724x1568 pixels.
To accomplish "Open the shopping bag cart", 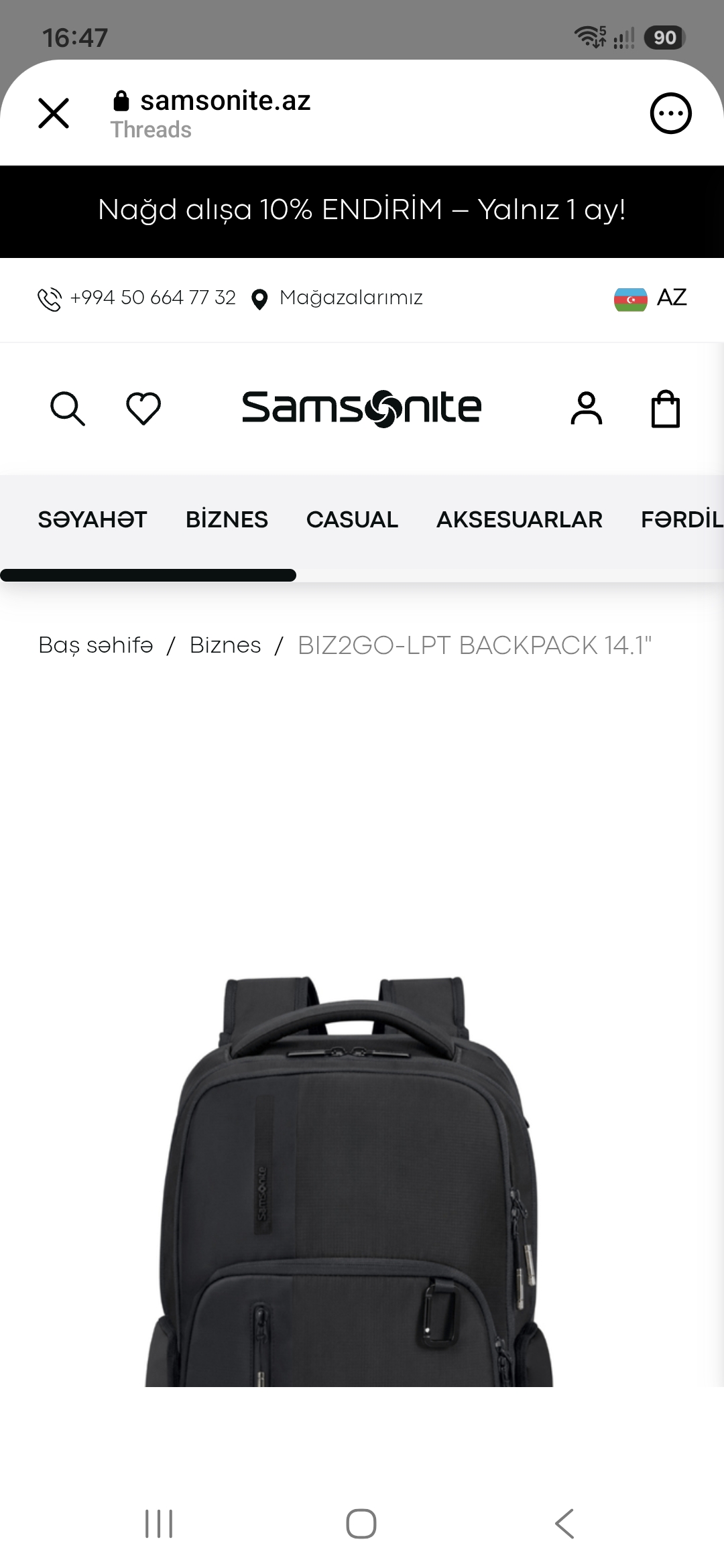I will tap(666, 408).
